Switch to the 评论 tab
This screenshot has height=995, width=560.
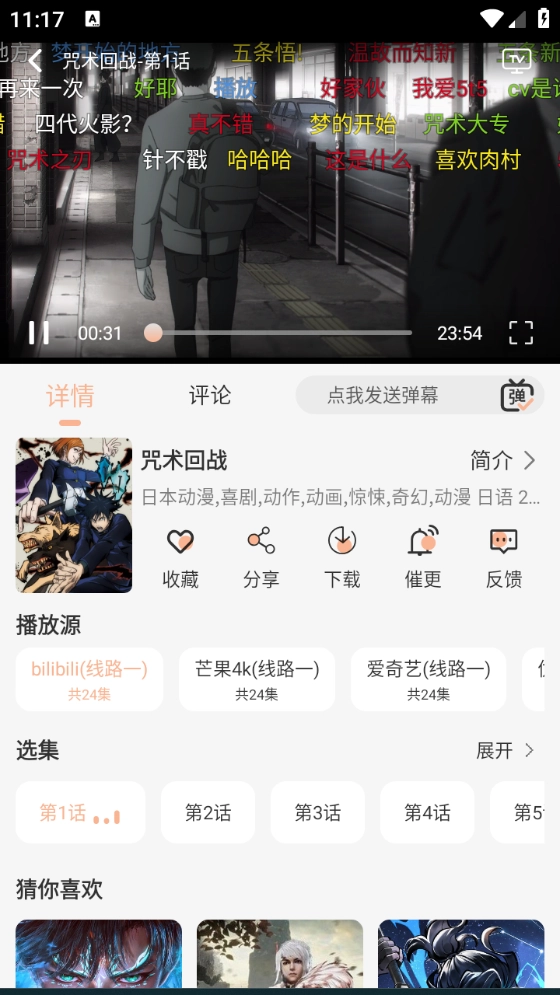210,395
